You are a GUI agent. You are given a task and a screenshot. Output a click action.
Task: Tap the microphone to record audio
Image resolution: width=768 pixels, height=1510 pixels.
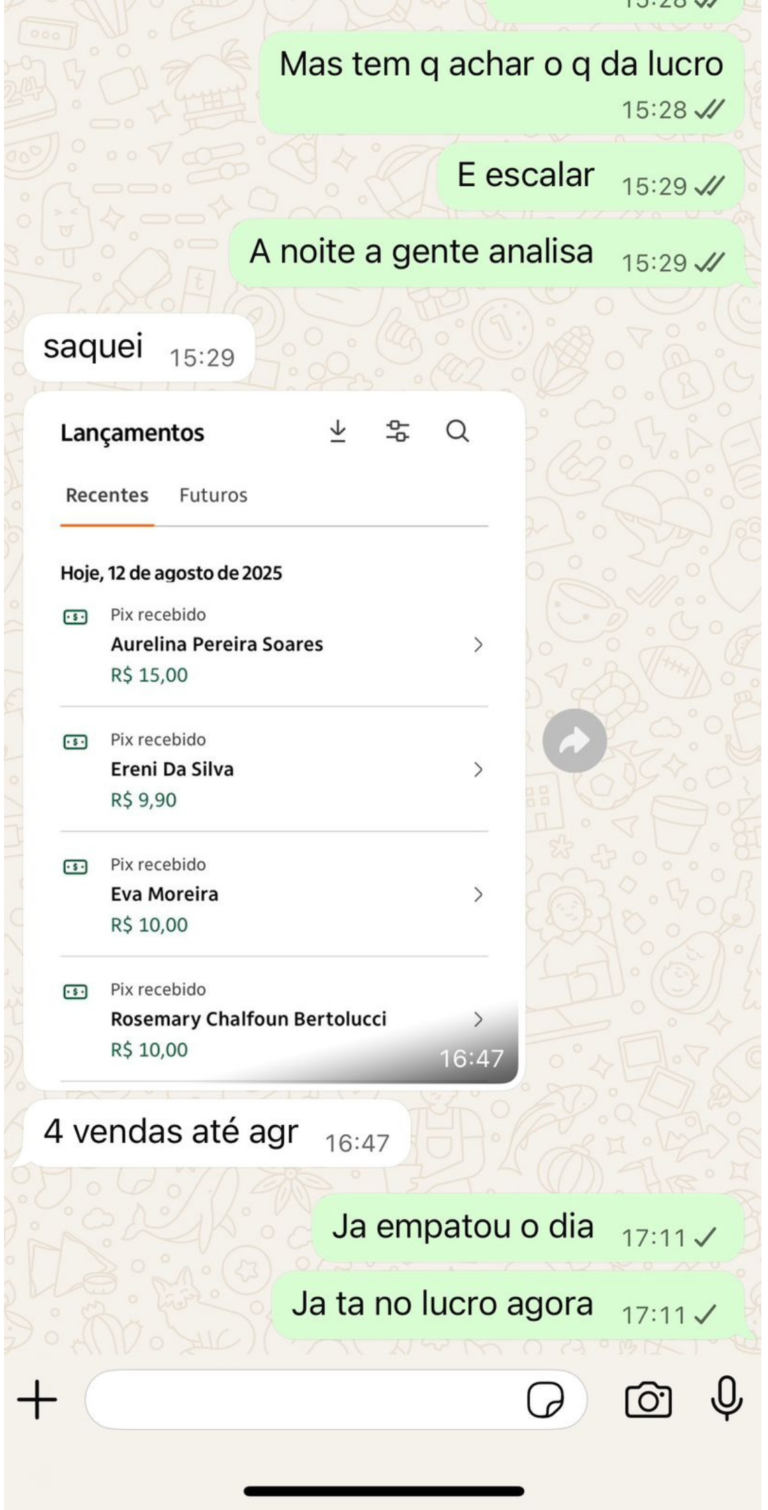(727, 1398)
